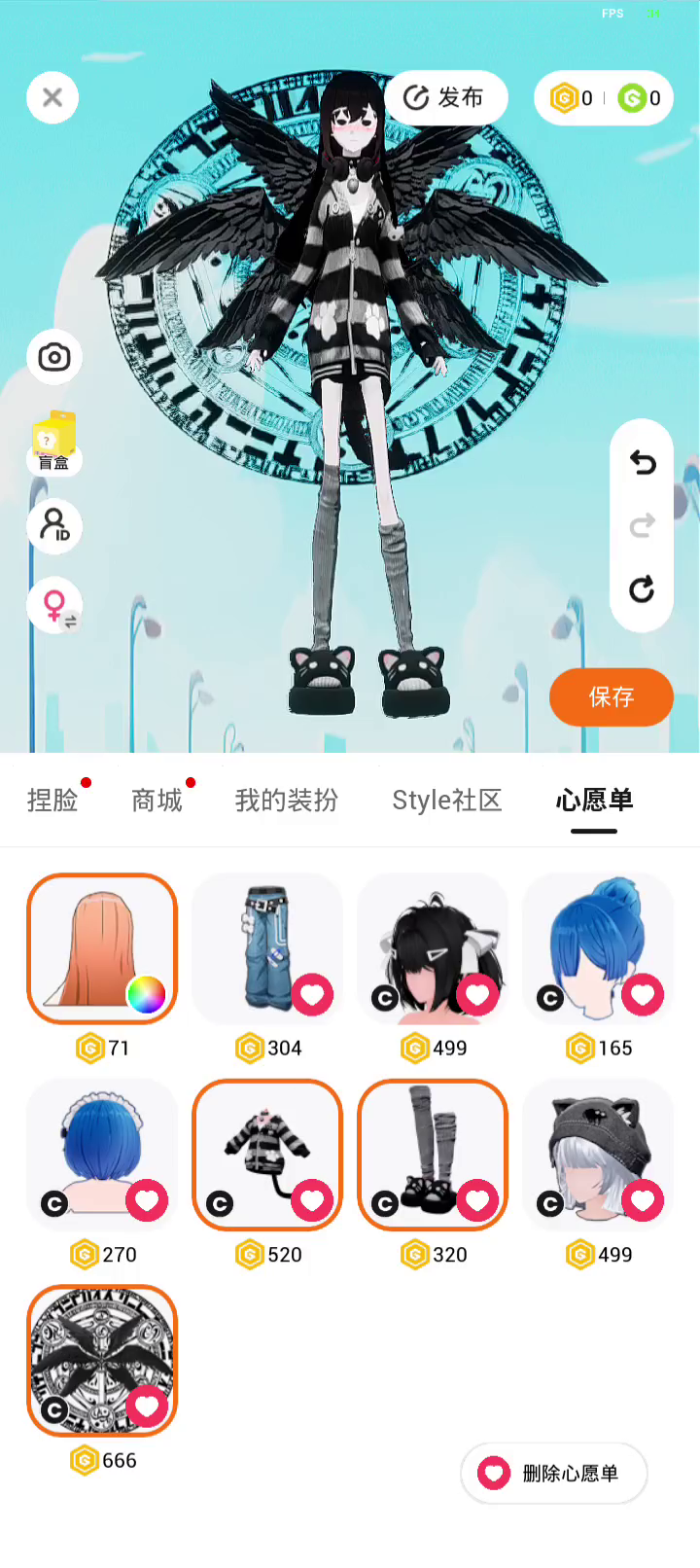Open the avatar ID icon
The image size is (700, 1568).
54,526
